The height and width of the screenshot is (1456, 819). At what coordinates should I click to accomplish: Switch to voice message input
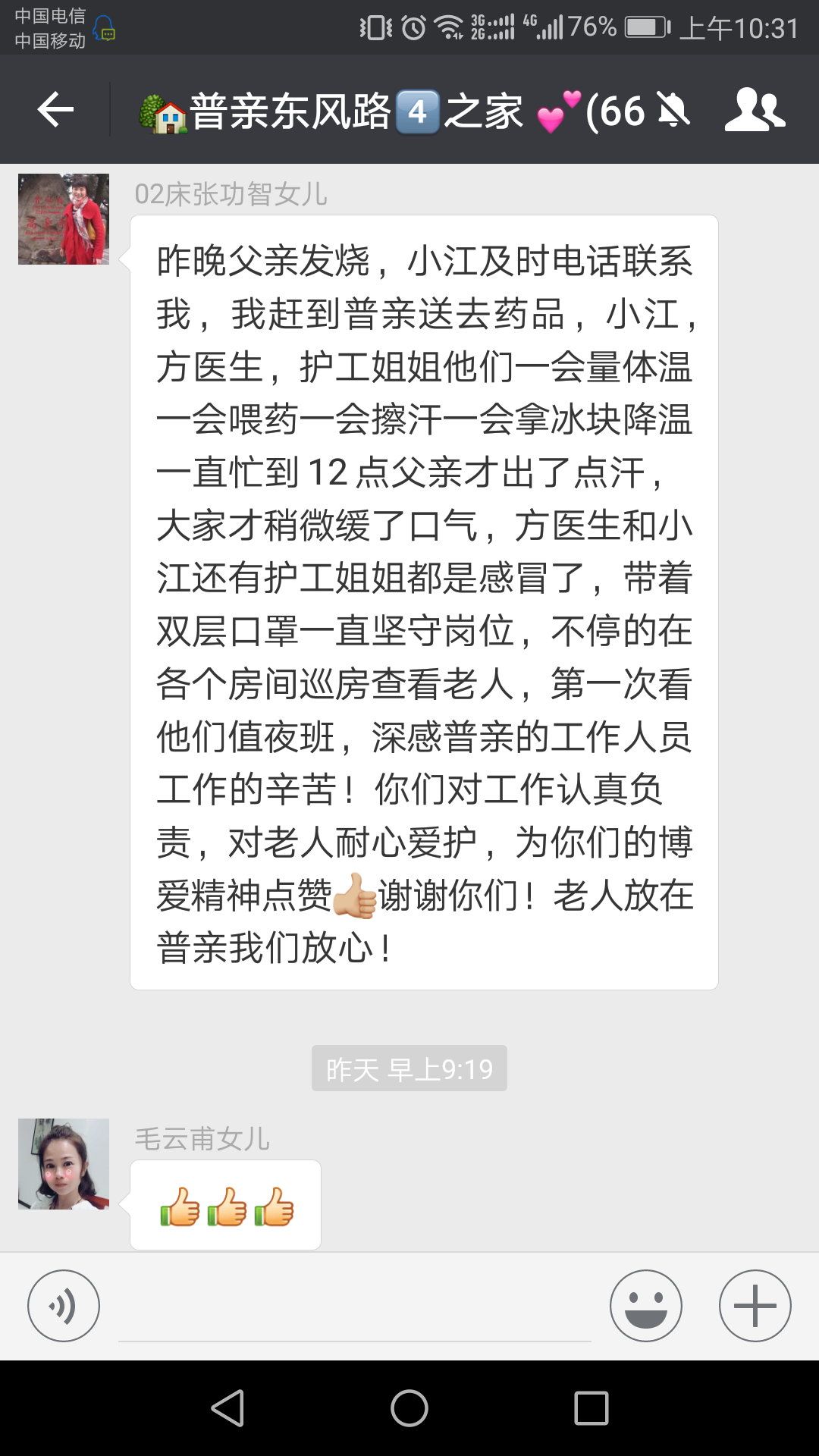(x=64, y=1306)
